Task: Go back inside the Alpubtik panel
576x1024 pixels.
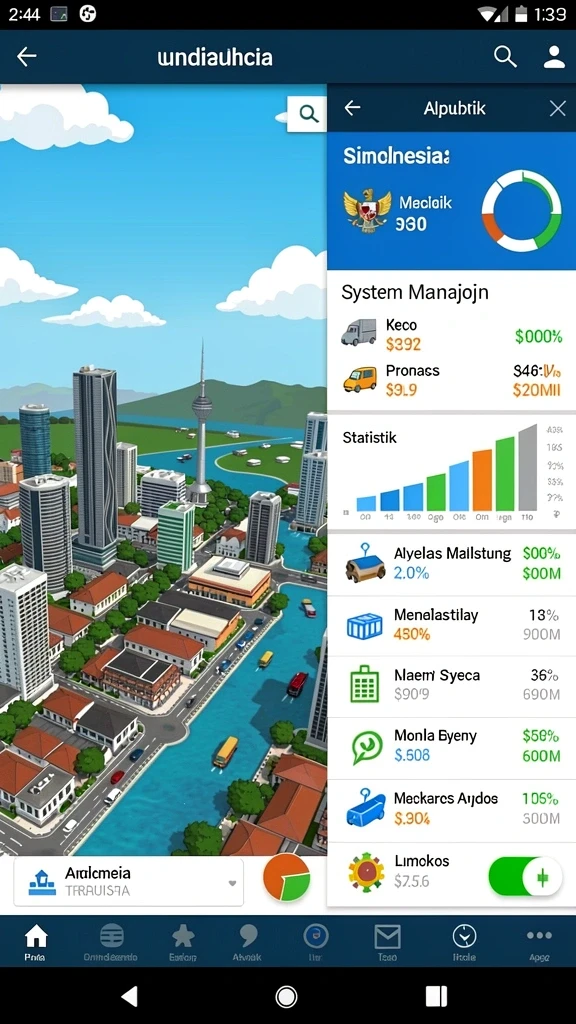Action: tap(352, 108)
